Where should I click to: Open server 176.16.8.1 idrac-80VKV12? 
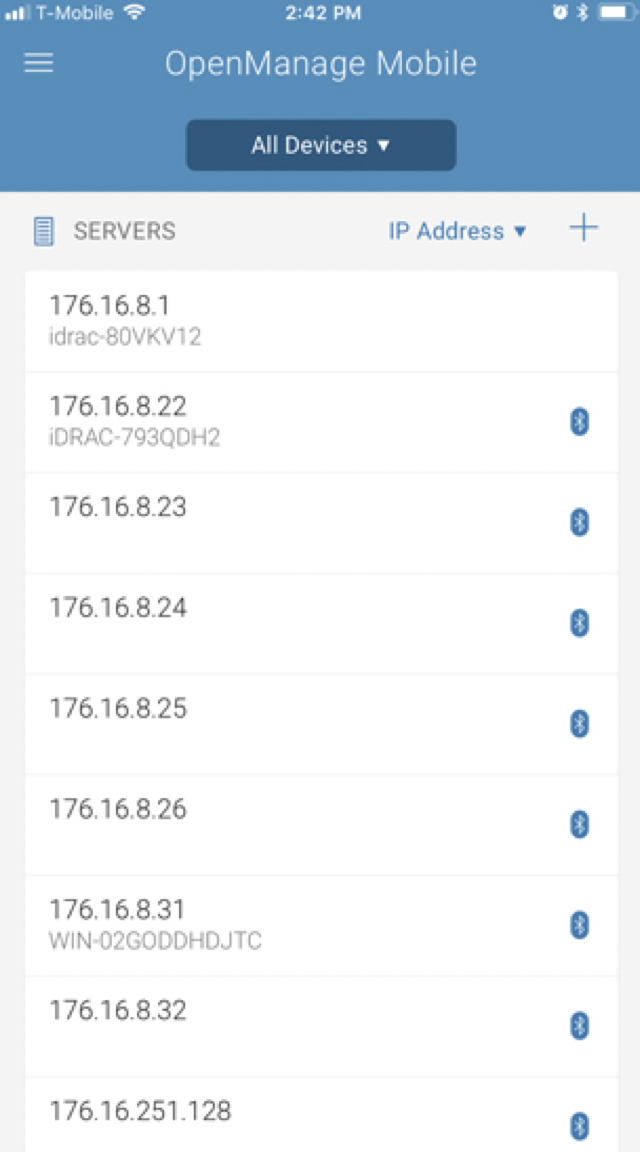321,322
